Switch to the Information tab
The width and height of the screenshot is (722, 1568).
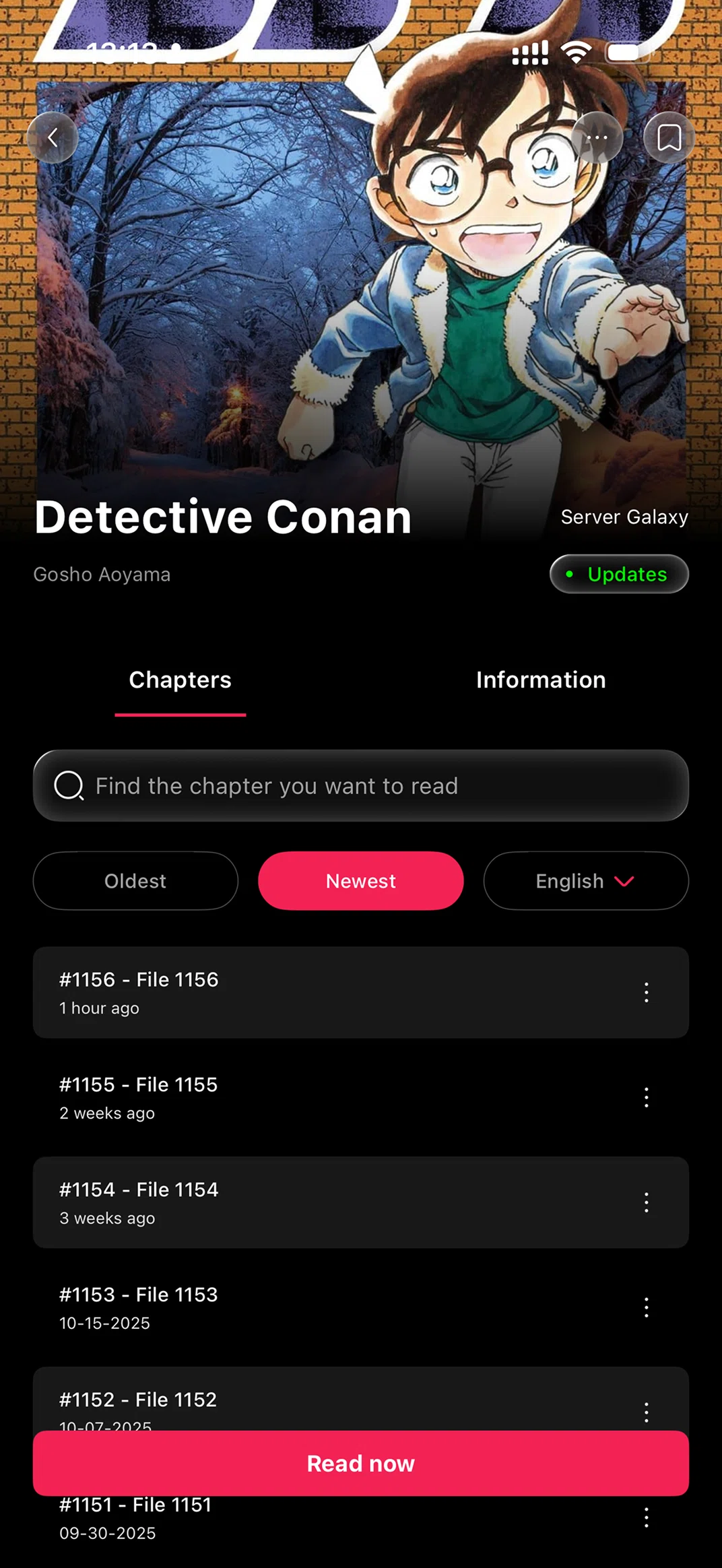point(541,680)
